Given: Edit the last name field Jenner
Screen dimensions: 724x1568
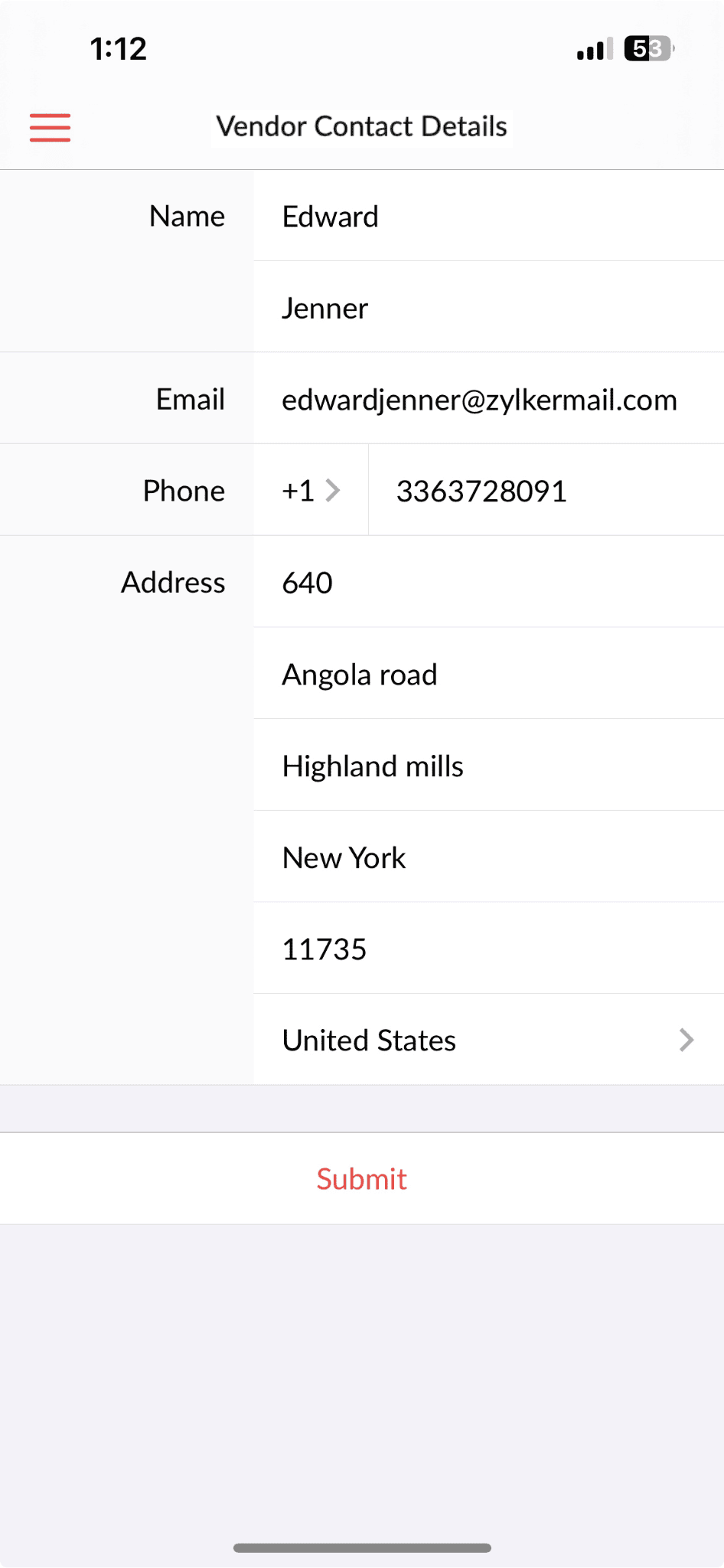Looking at the screenshot, I should [x=489, y=307].
